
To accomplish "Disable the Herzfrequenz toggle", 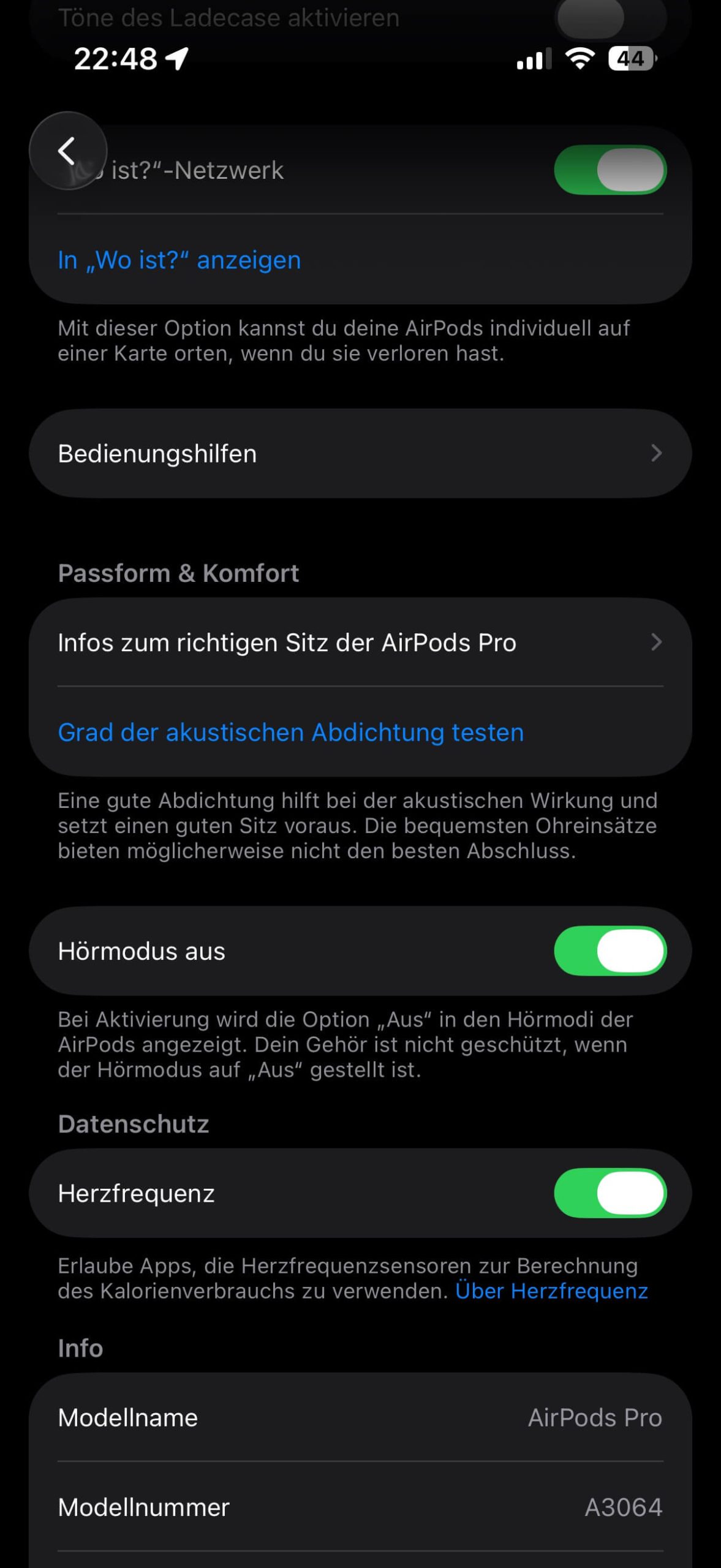I will click(610, 1193).
